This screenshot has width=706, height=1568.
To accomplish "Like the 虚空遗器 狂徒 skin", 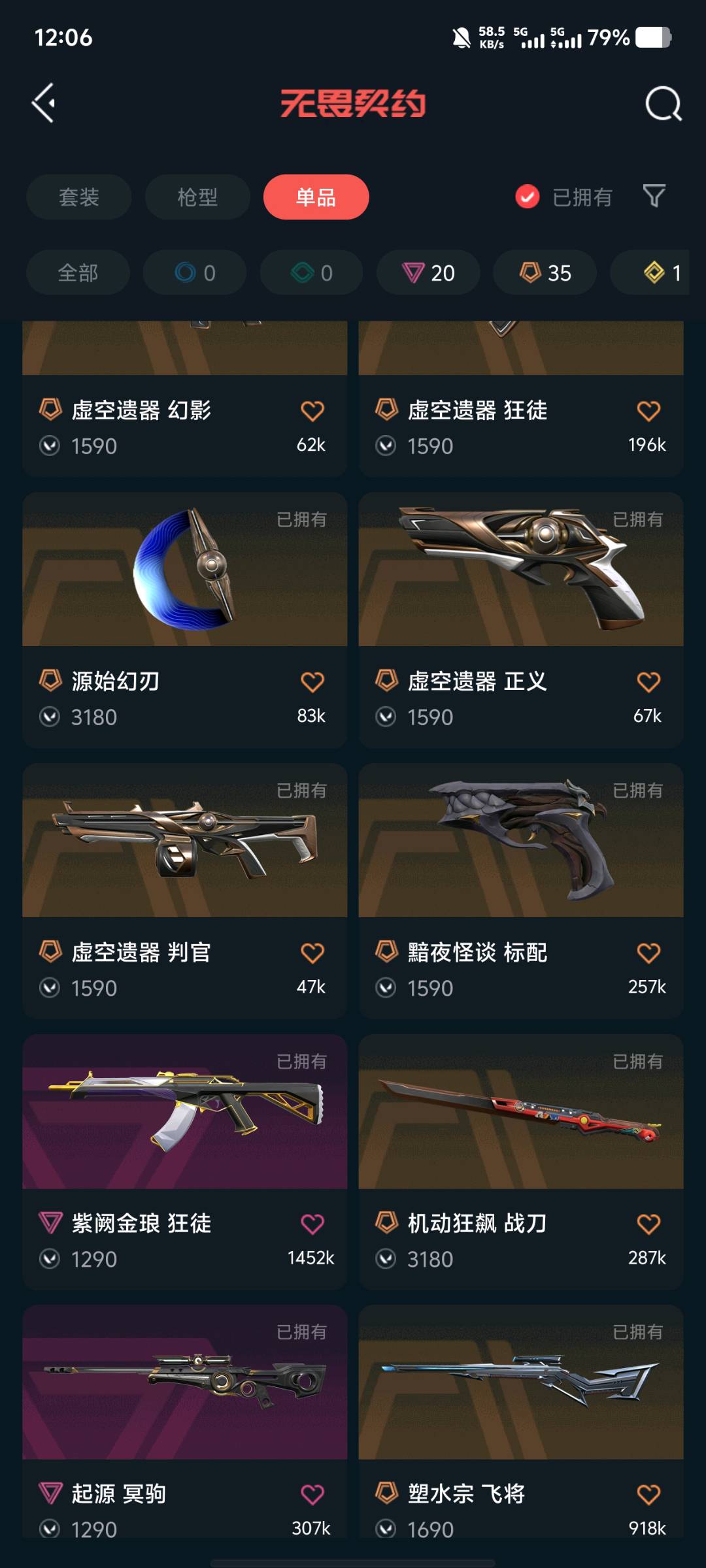I will 648,411.
